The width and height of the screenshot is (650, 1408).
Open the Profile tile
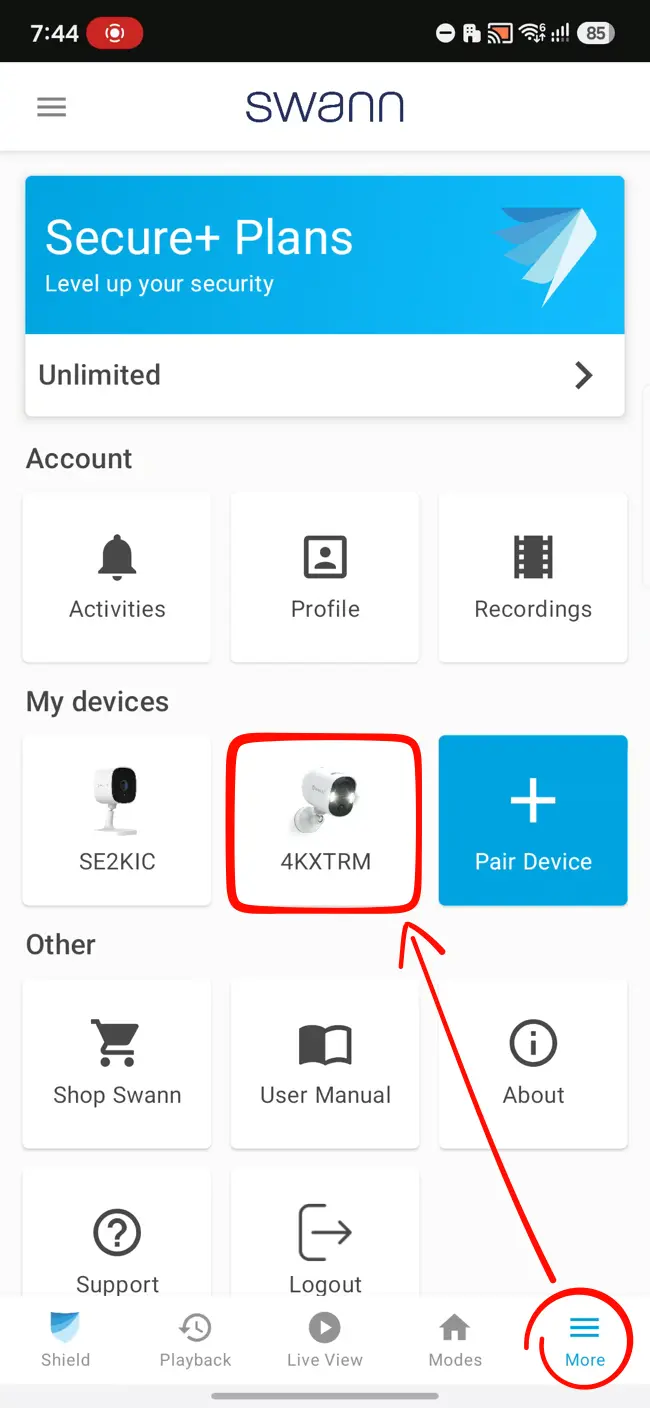coord(325,577)
